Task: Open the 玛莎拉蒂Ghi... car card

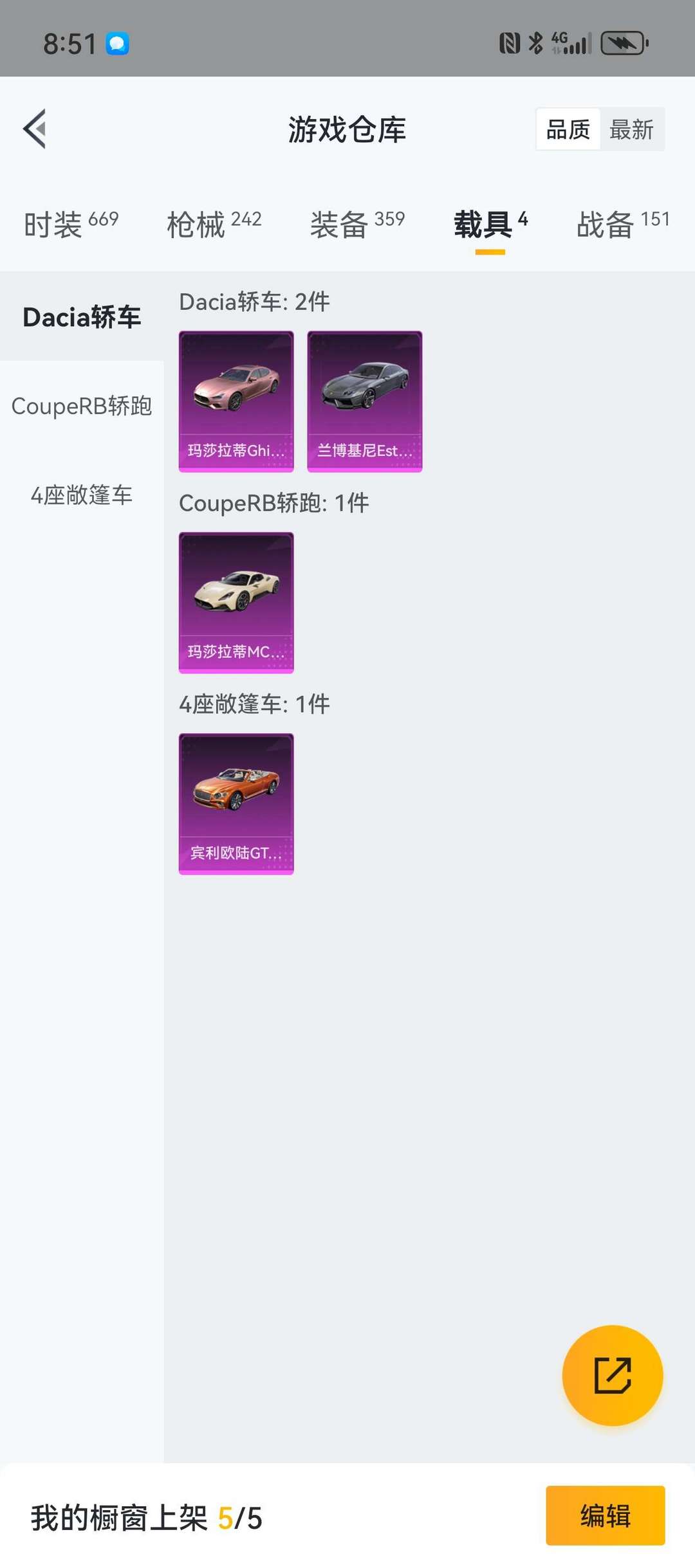Action: (x=236, y=401)
